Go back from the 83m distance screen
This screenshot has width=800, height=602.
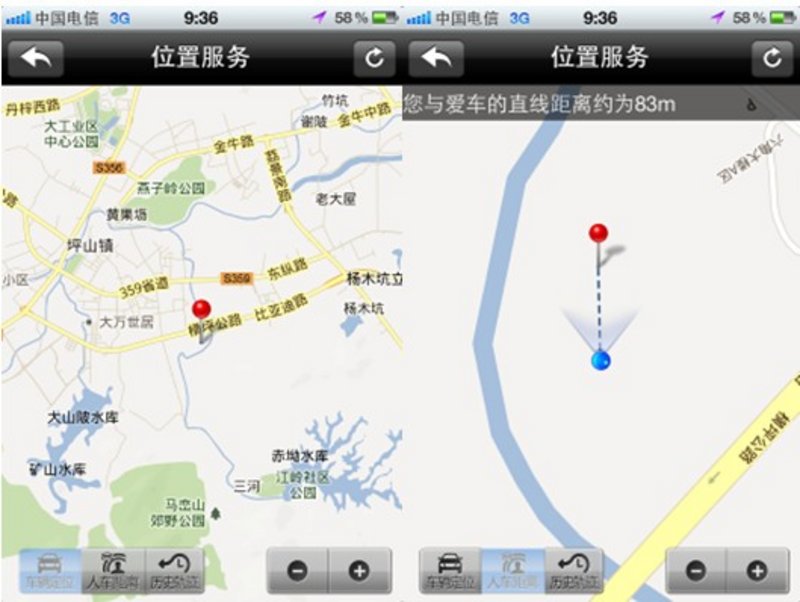click(435, 58)
